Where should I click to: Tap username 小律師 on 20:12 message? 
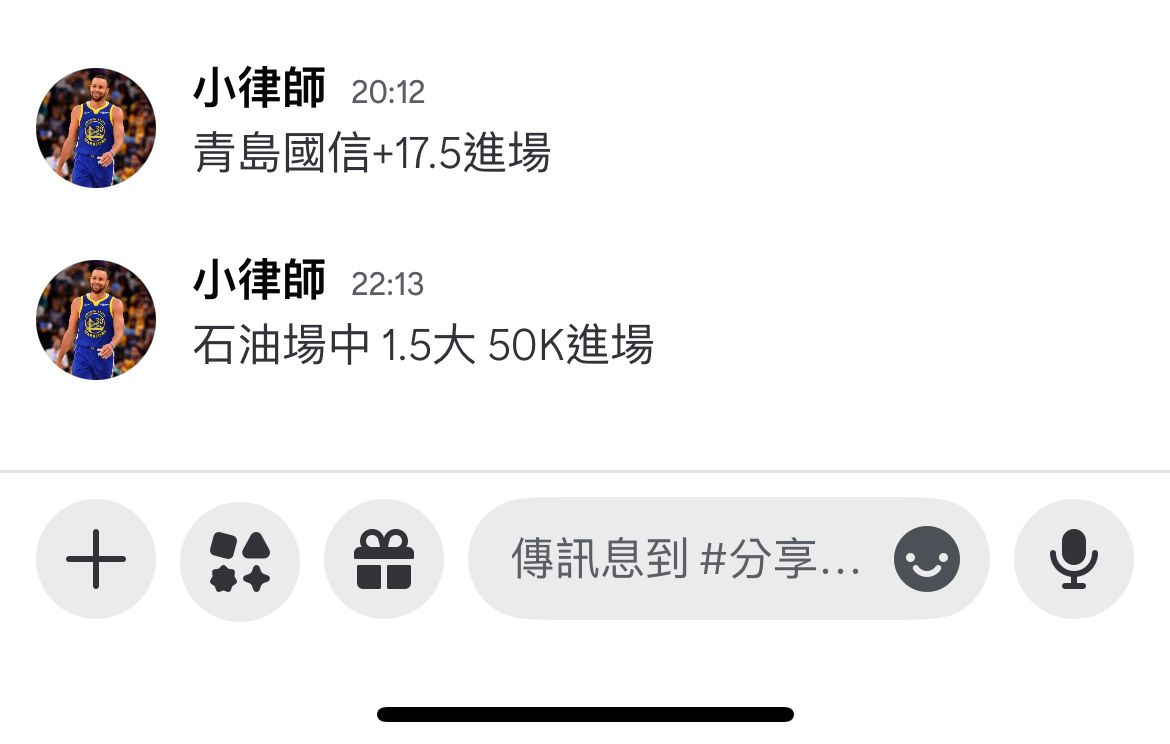coord(259,90)
